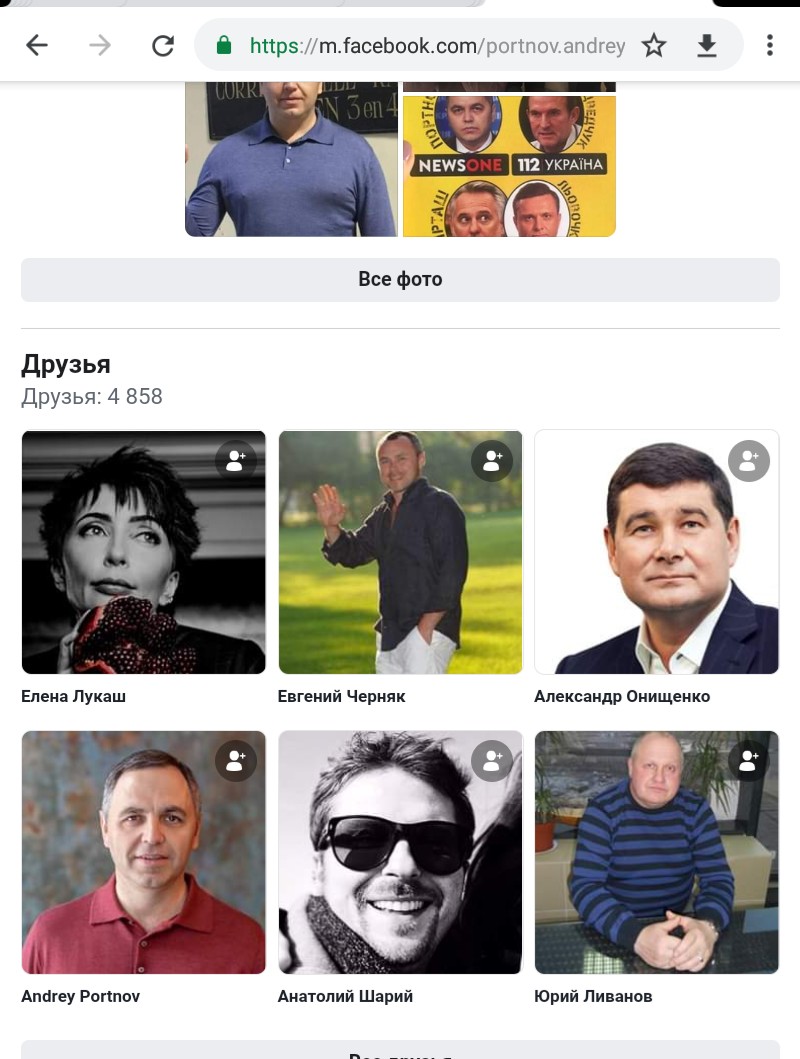Download this page
Image resolution: width=800 pixels, height=1059 pixels.
[707, 45]
